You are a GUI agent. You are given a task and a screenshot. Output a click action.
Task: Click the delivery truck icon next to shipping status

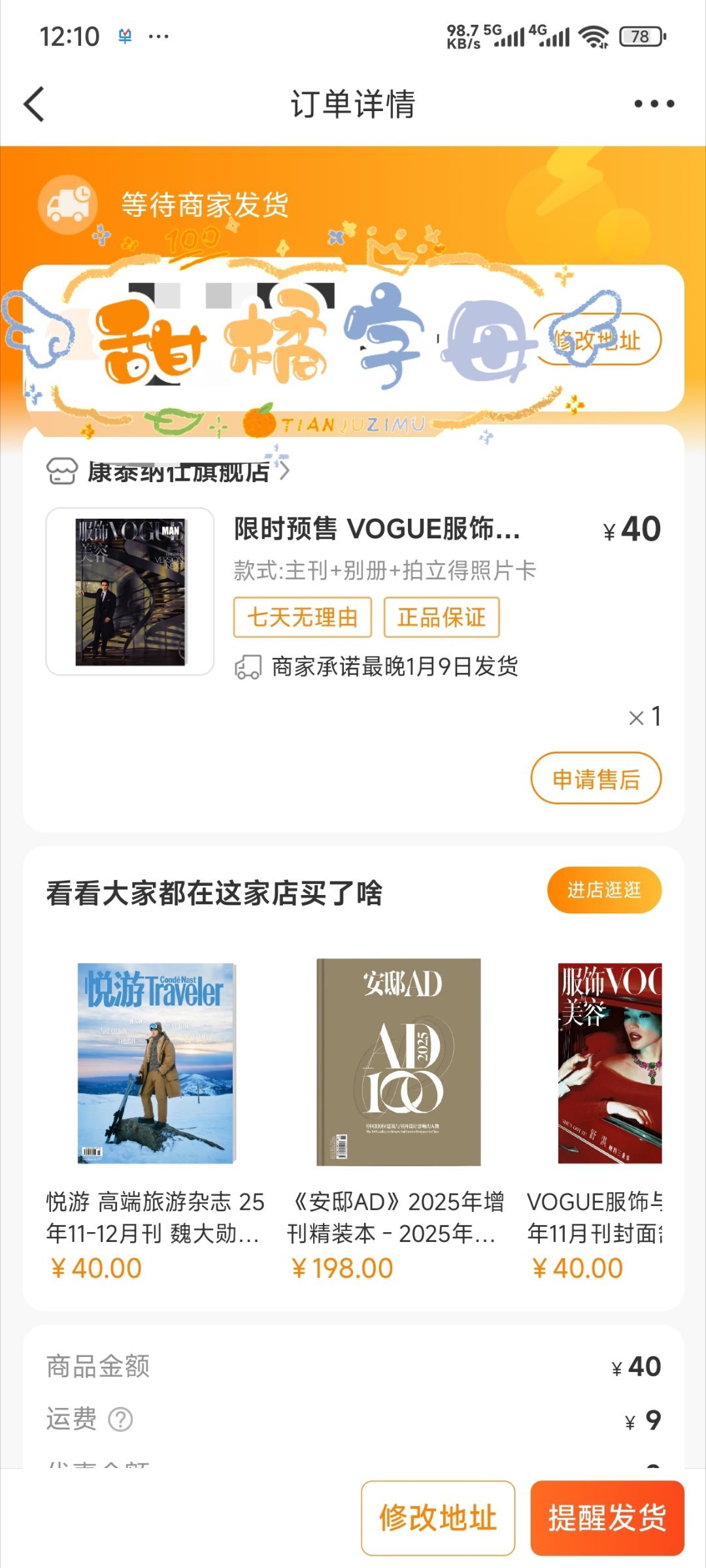coord(67,203)
